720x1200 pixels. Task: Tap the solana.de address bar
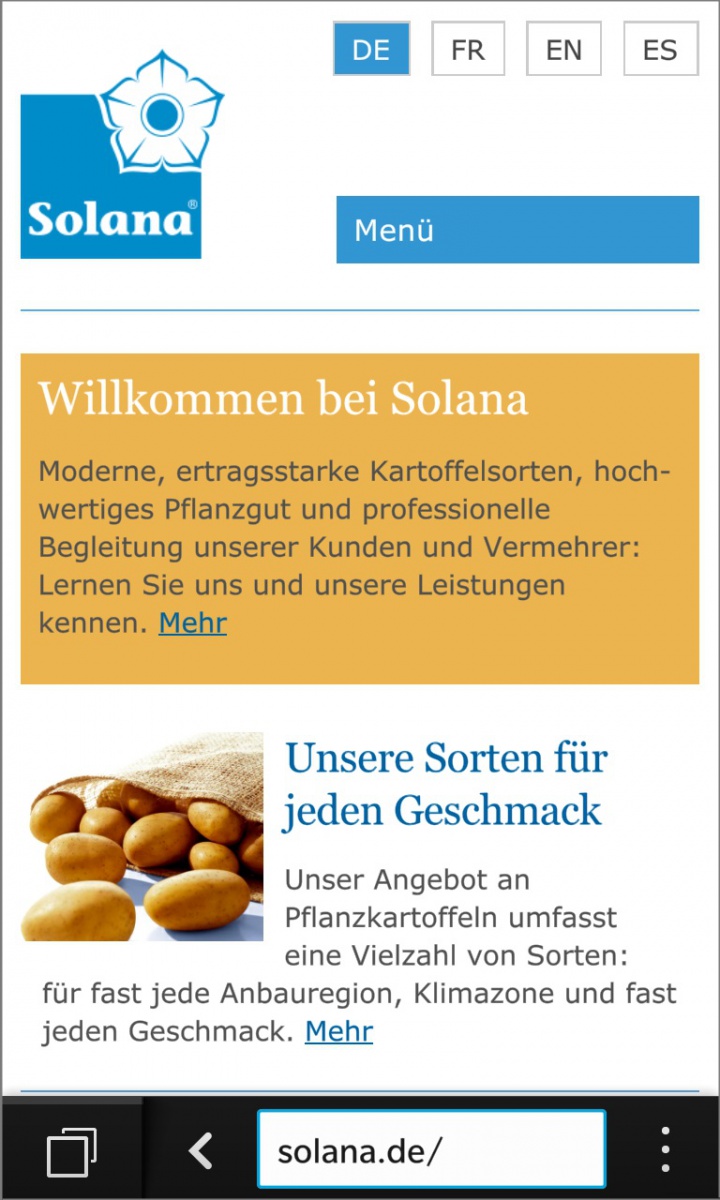431,1150
